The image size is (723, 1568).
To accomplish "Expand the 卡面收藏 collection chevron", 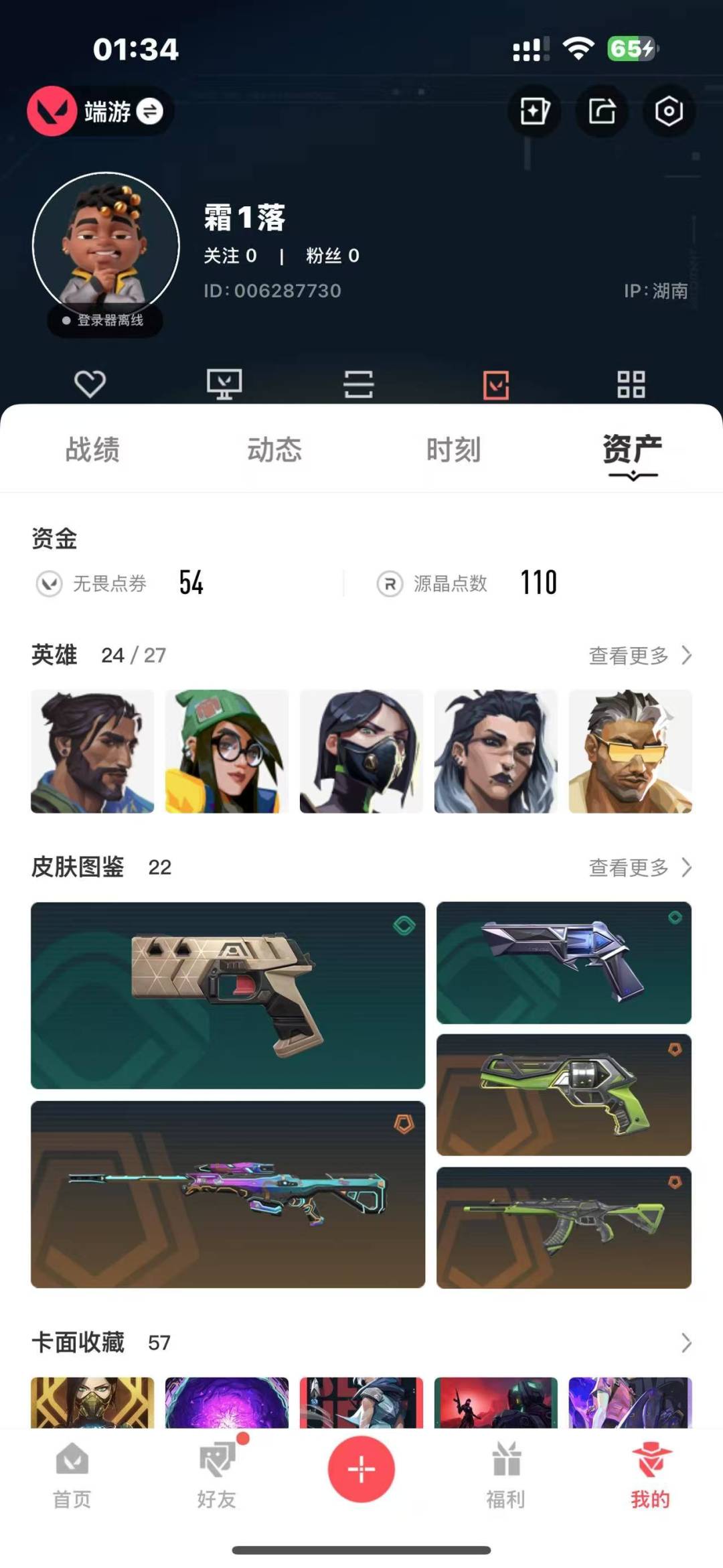I will [x=686, y=1342].
